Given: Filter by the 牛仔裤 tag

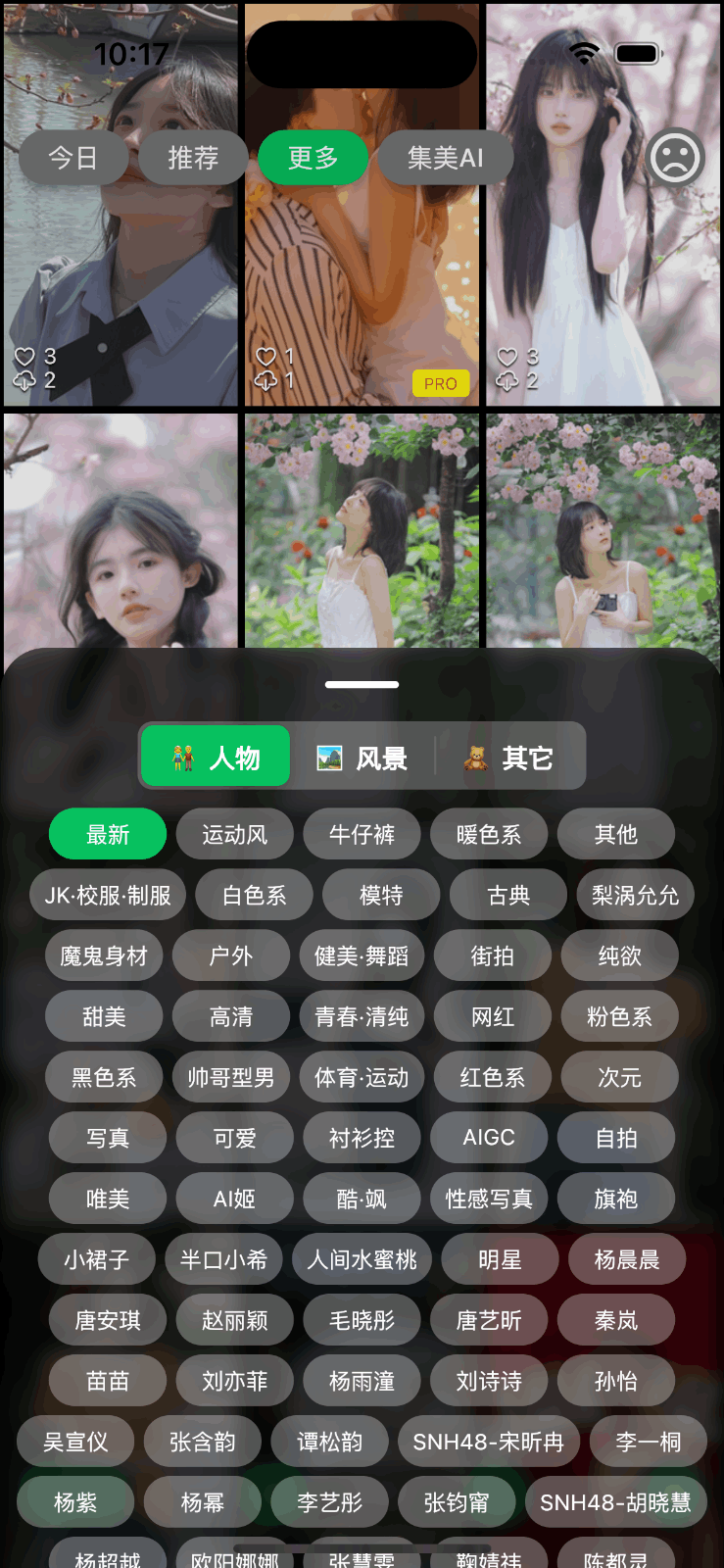Looking at the screenshot, I should pos(362,835).
